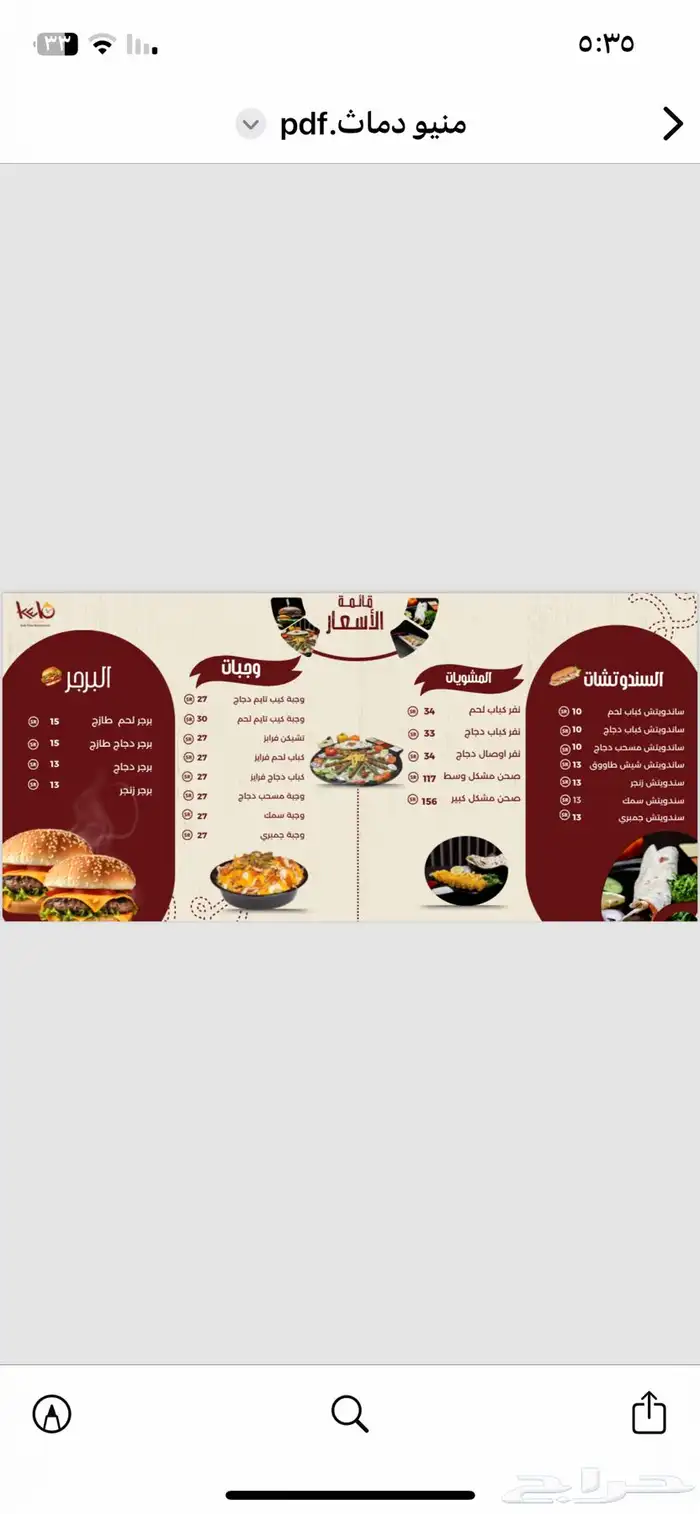Search inside the PDF document

[x=350, y=1414]
